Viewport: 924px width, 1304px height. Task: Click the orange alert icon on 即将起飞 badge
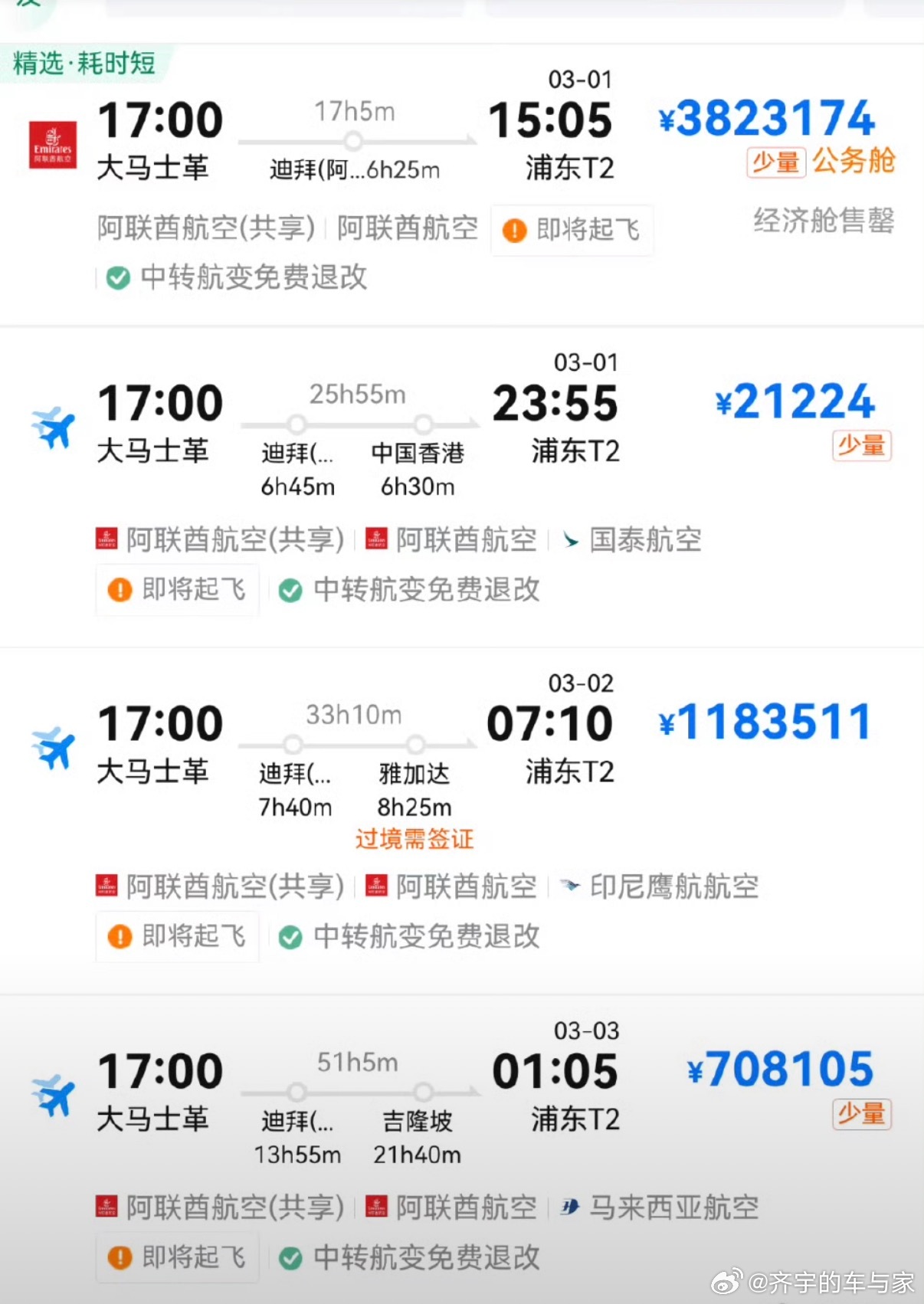514,231
